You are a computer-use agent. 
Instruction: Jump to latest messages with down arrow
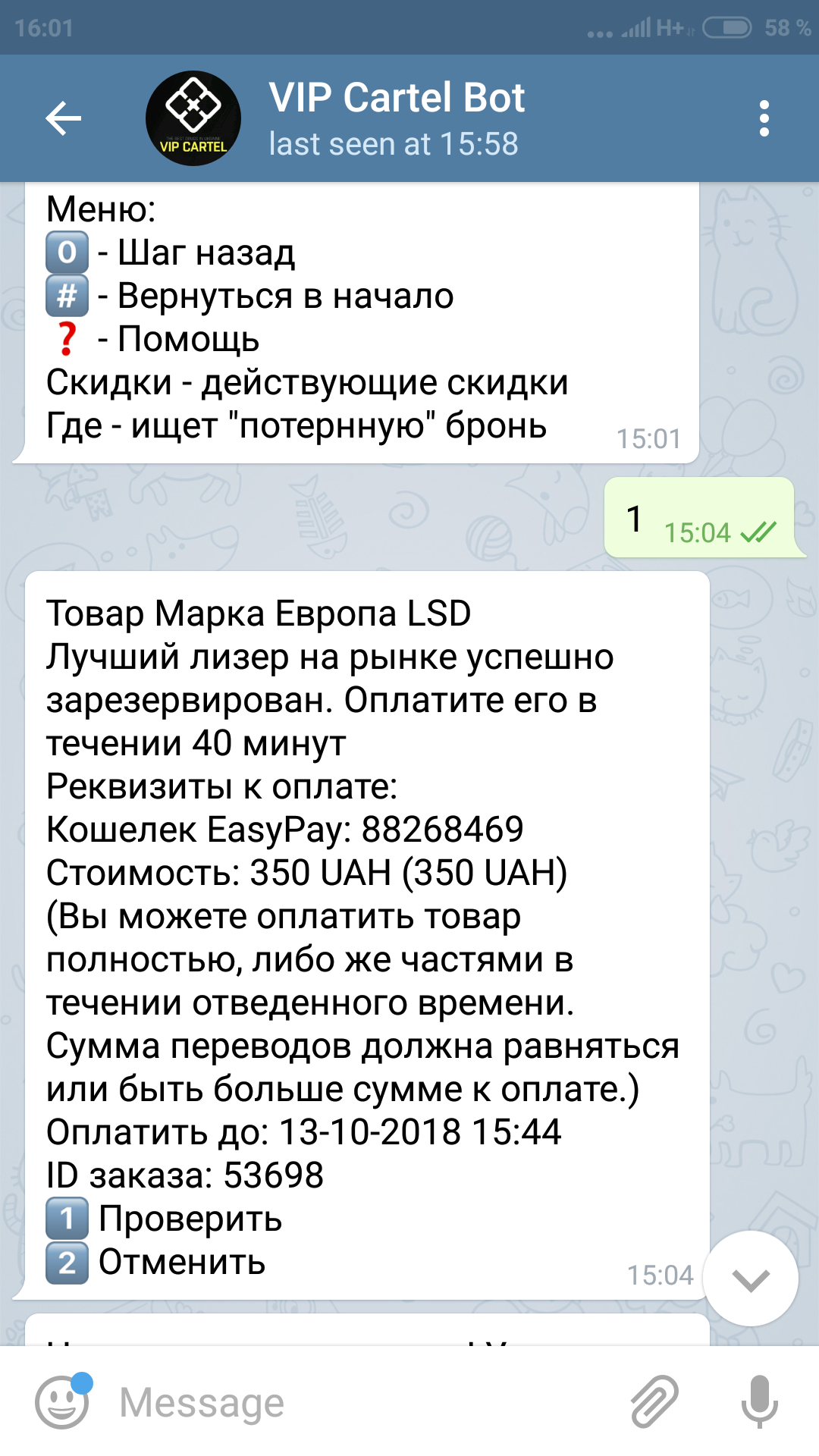[751, 1279]
